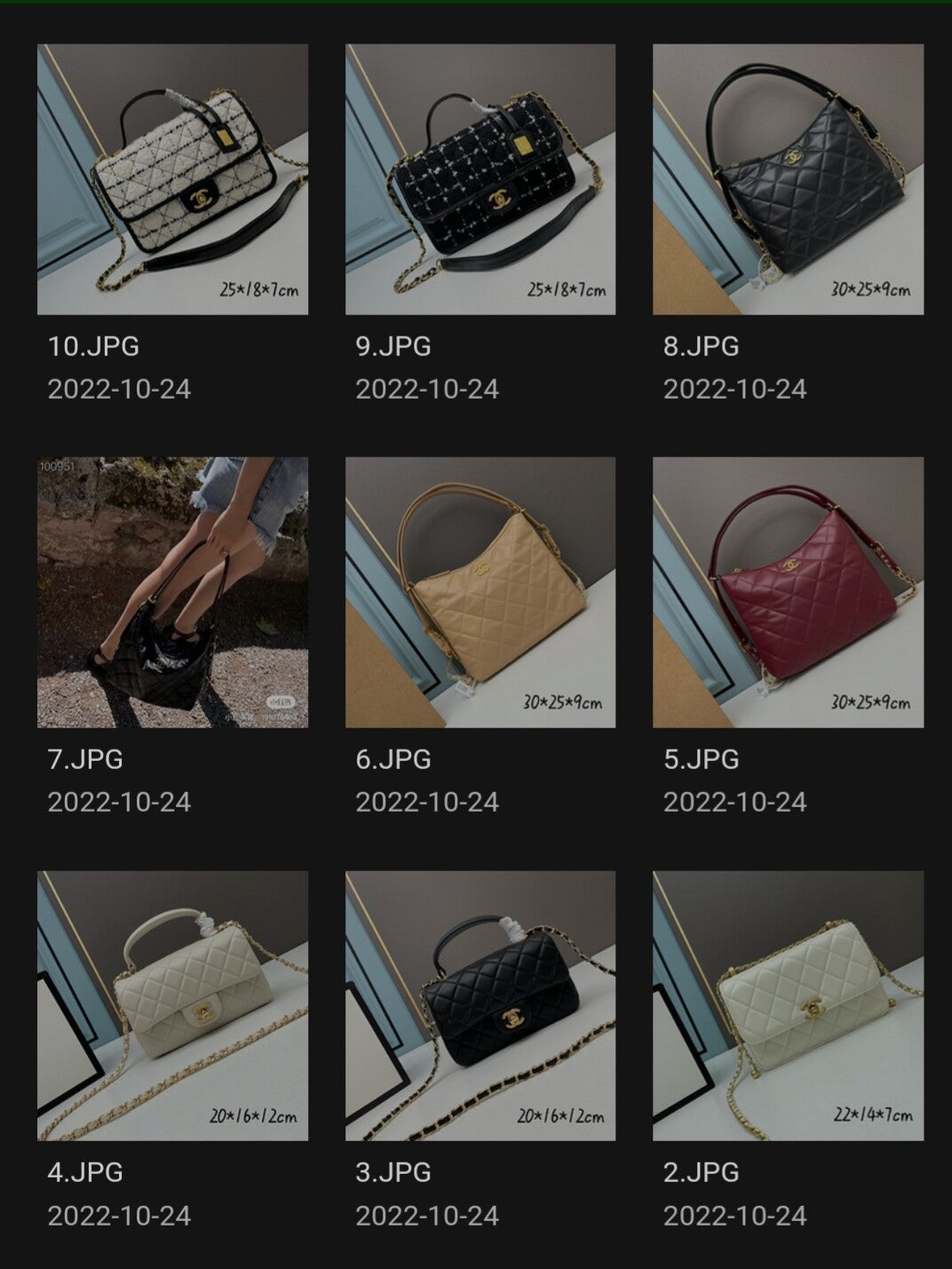
Task: View the photo named 8.JPG
Action: point(788,179)
